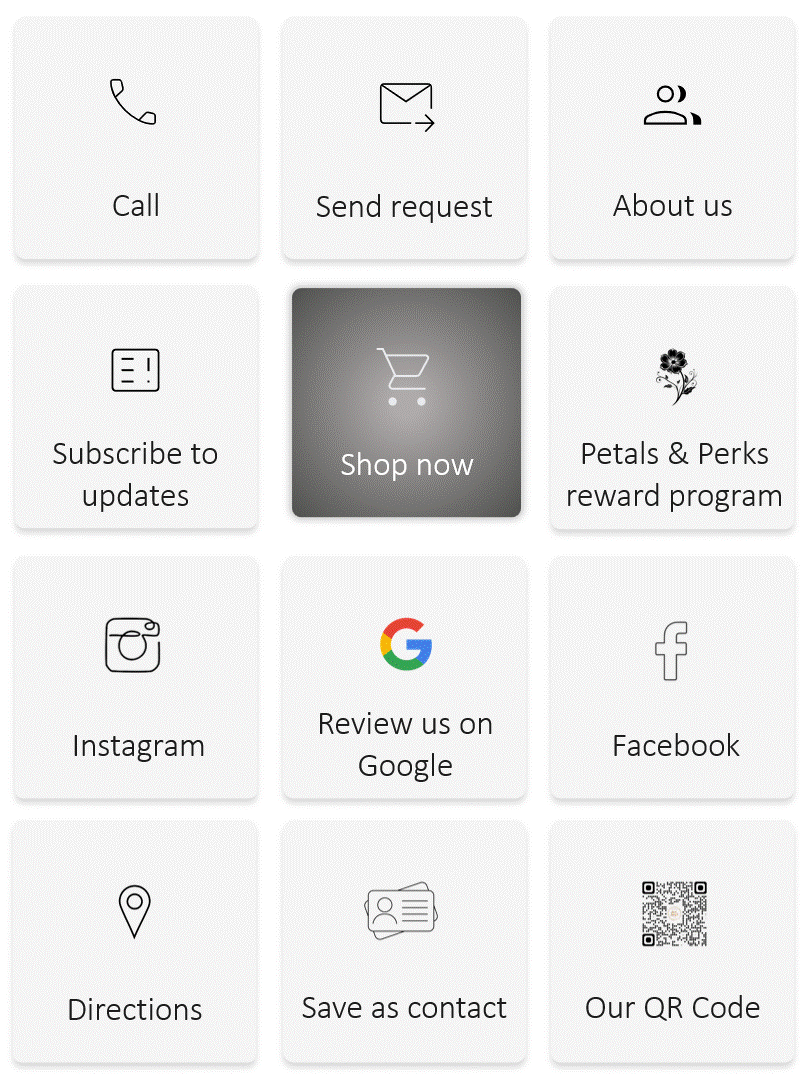This screenshot has width=812, height=1080.
Task: Open the Shop now tile
Action: point(406,403)
